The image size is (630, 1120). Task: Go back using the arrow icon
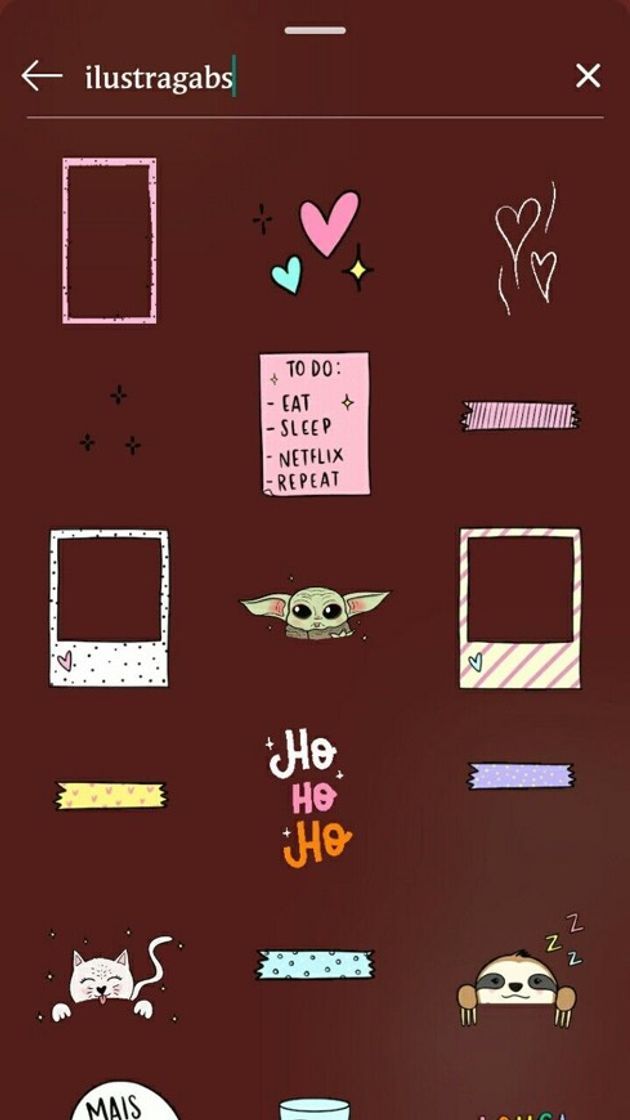(41, 76)
